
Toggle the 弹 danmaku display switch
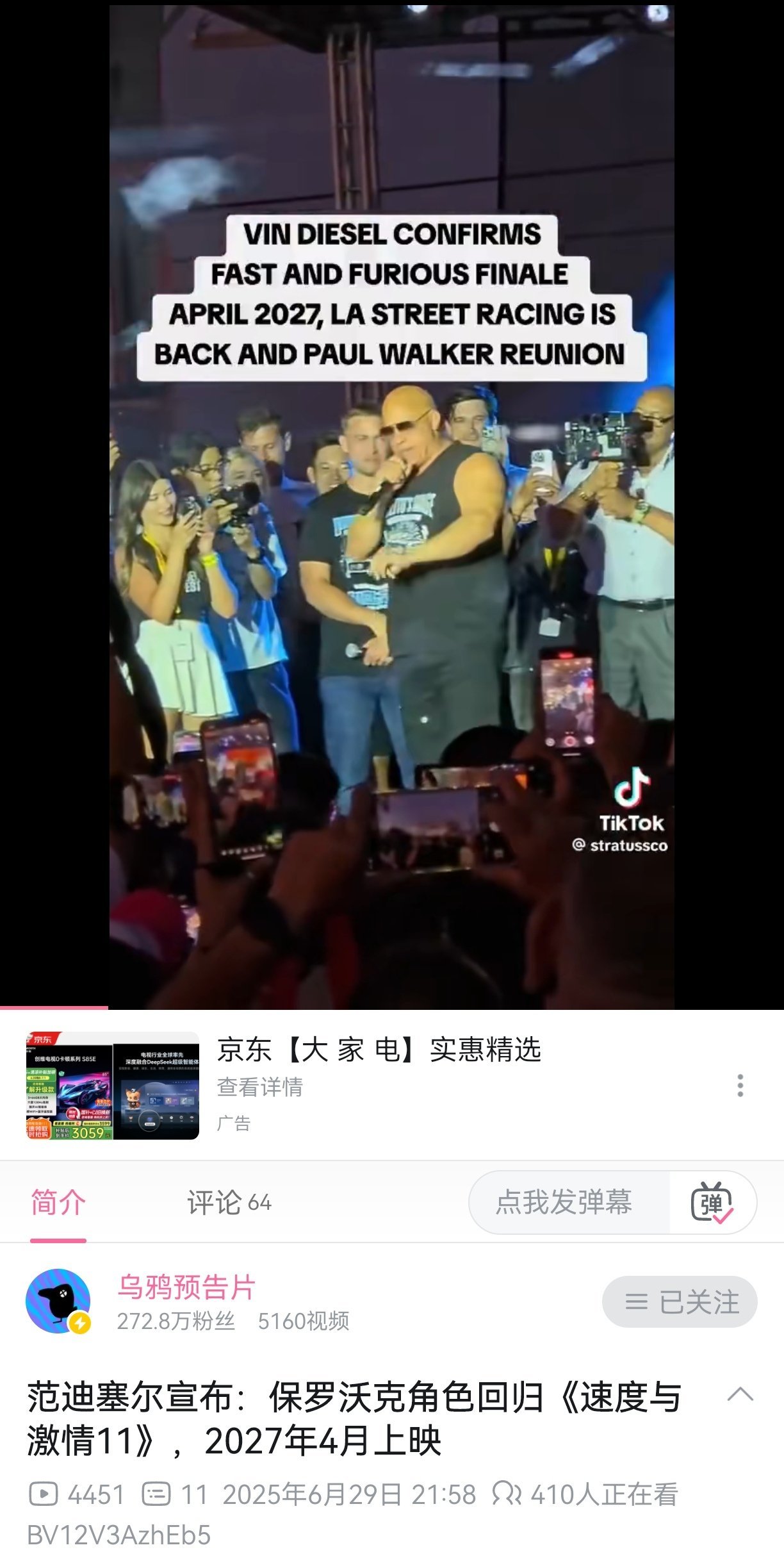click(x=712, y=1202)
